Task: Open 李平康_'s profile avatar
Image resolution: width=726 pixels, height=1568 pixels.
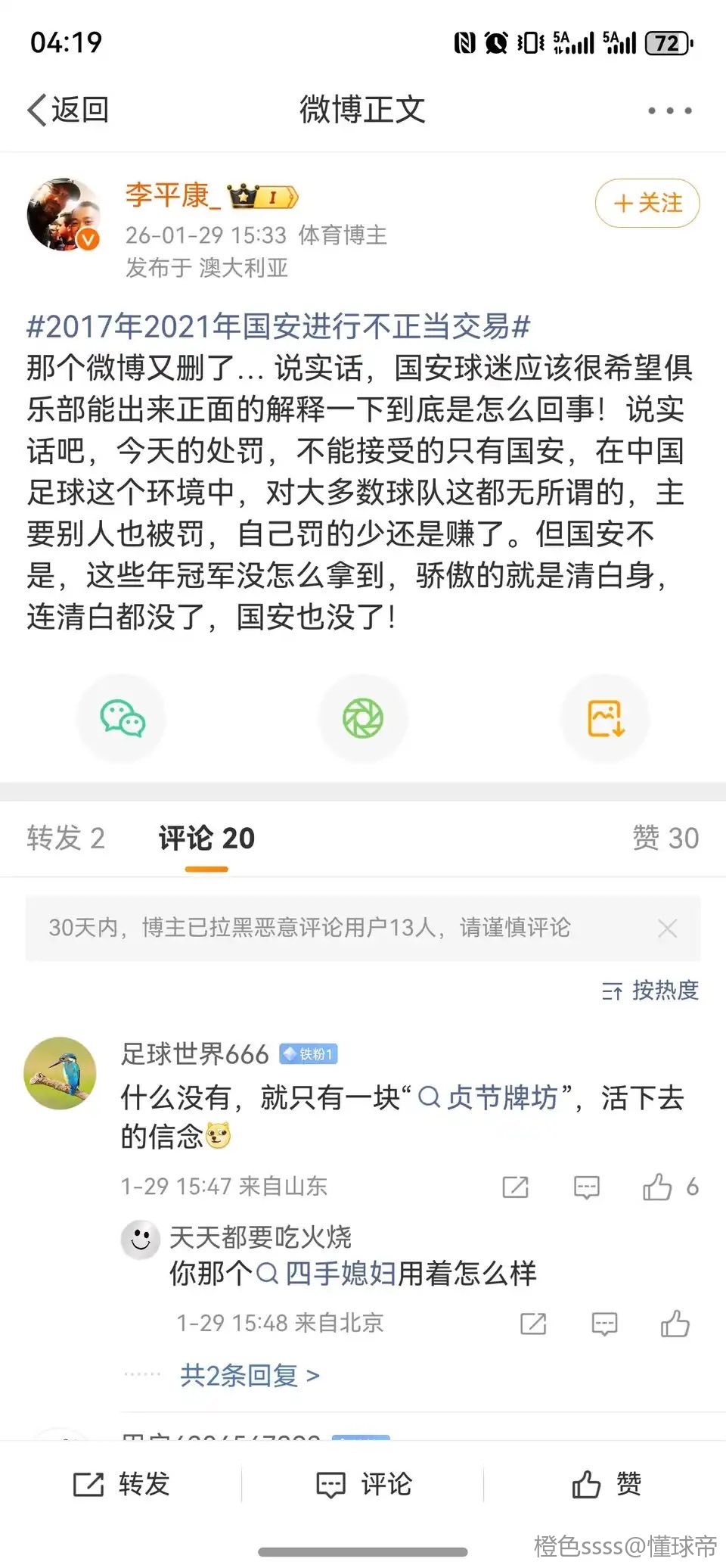Action: (64, 214)
